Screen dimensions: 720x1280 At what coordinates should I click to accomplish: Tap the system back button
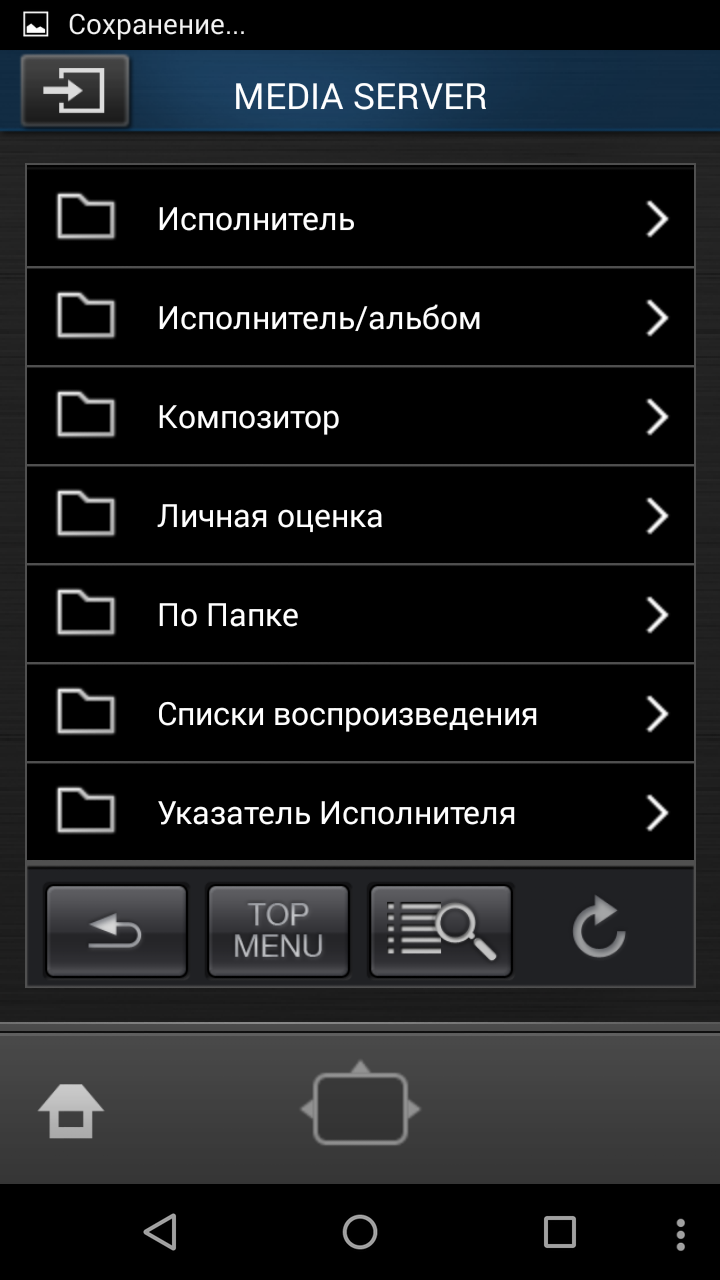click(160, 1232)
